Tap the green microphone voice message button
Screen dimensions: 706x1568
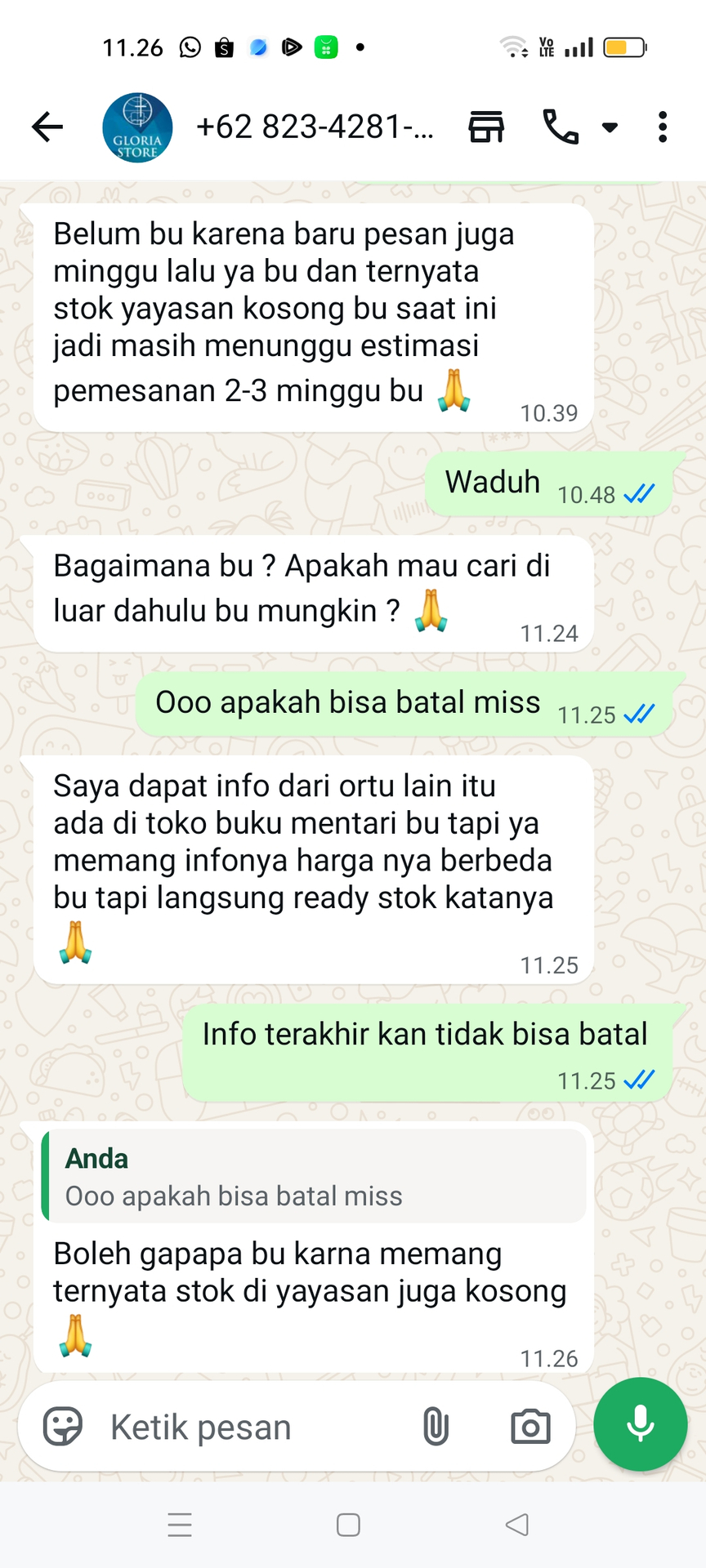pos(640,1424)
